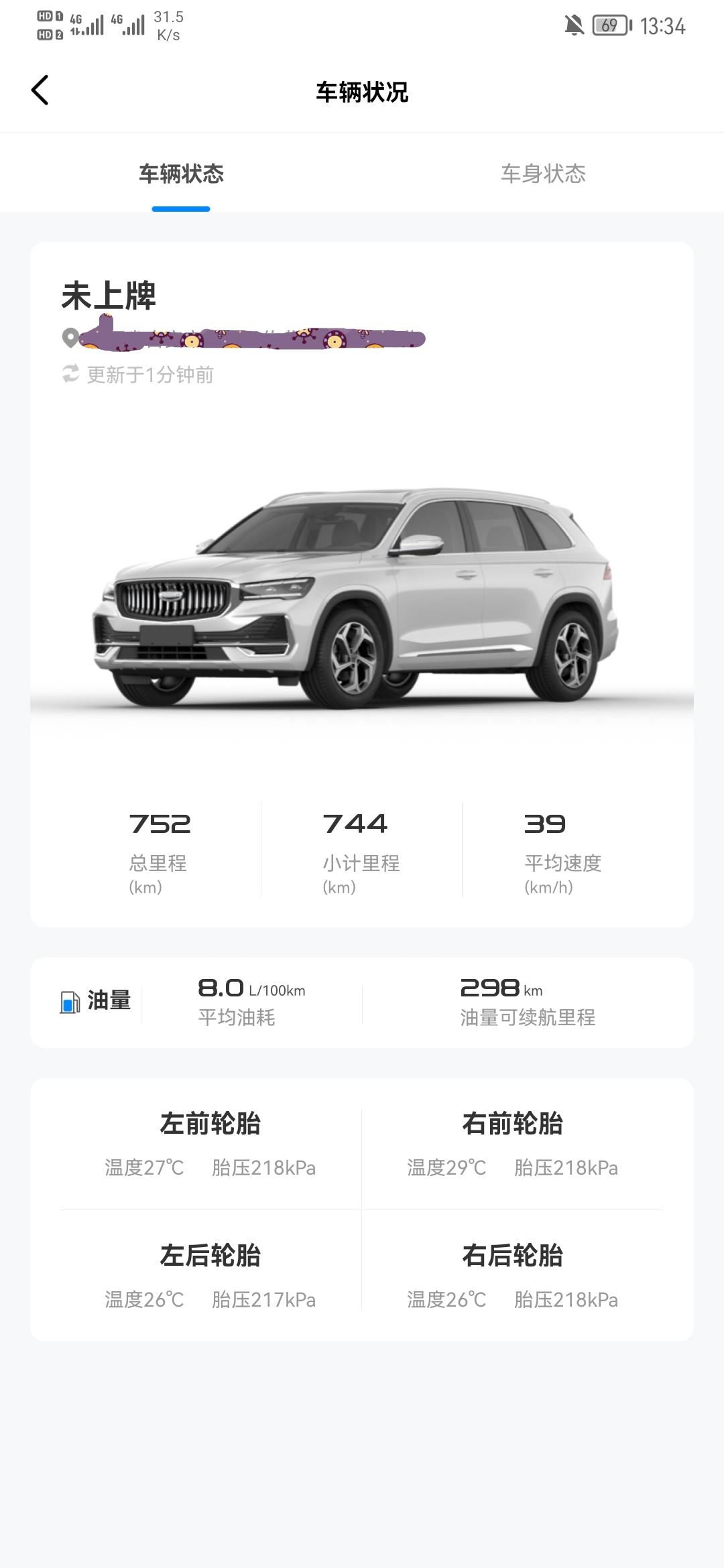Select the 车辆状态 tab

pos(181,174)
